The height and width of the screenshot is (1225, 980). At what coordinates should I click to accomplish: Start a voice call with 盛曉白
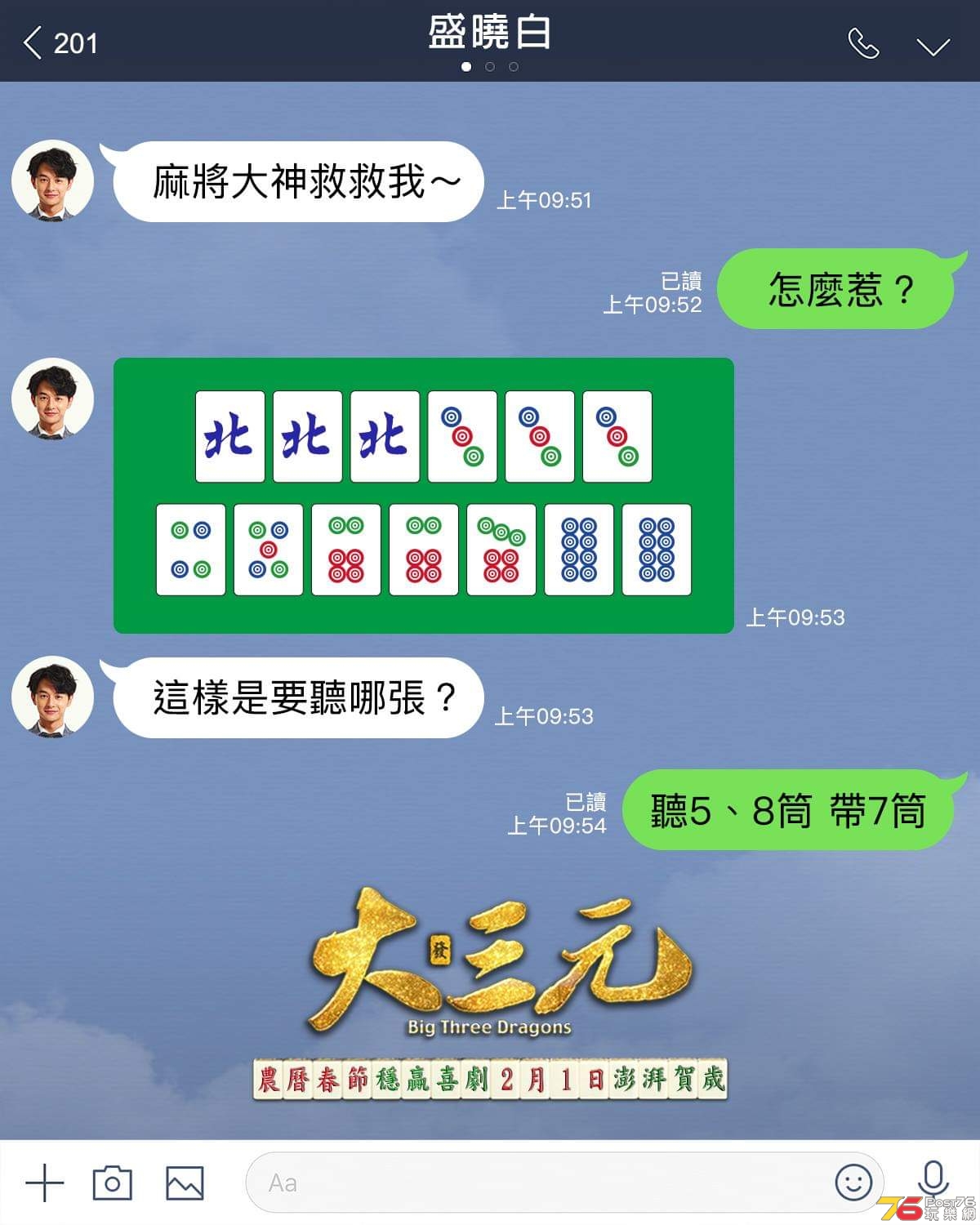point(863,43)
